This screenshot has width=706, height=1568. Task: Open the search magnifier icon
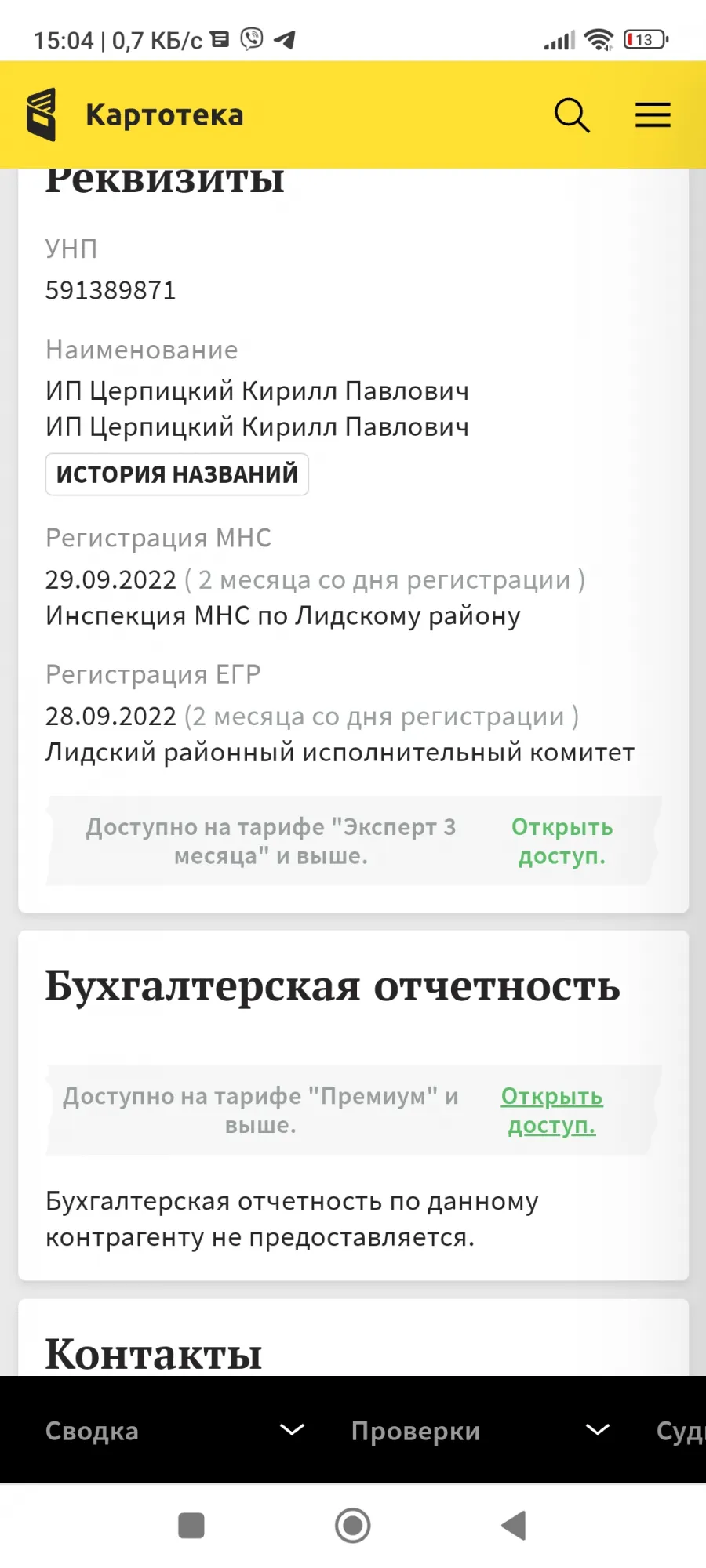coord(572,115)
